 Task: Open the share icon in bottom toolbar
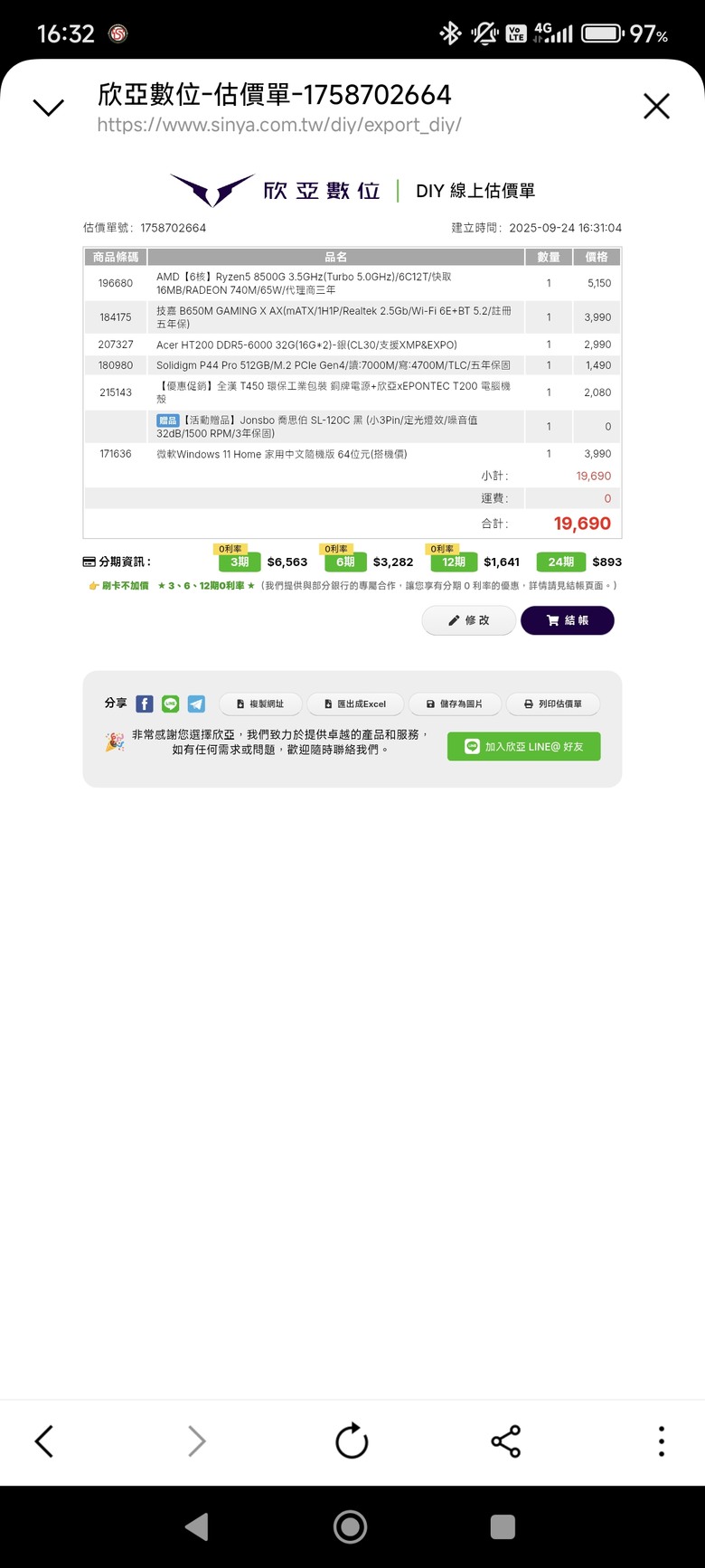[x=506, y=1441]
